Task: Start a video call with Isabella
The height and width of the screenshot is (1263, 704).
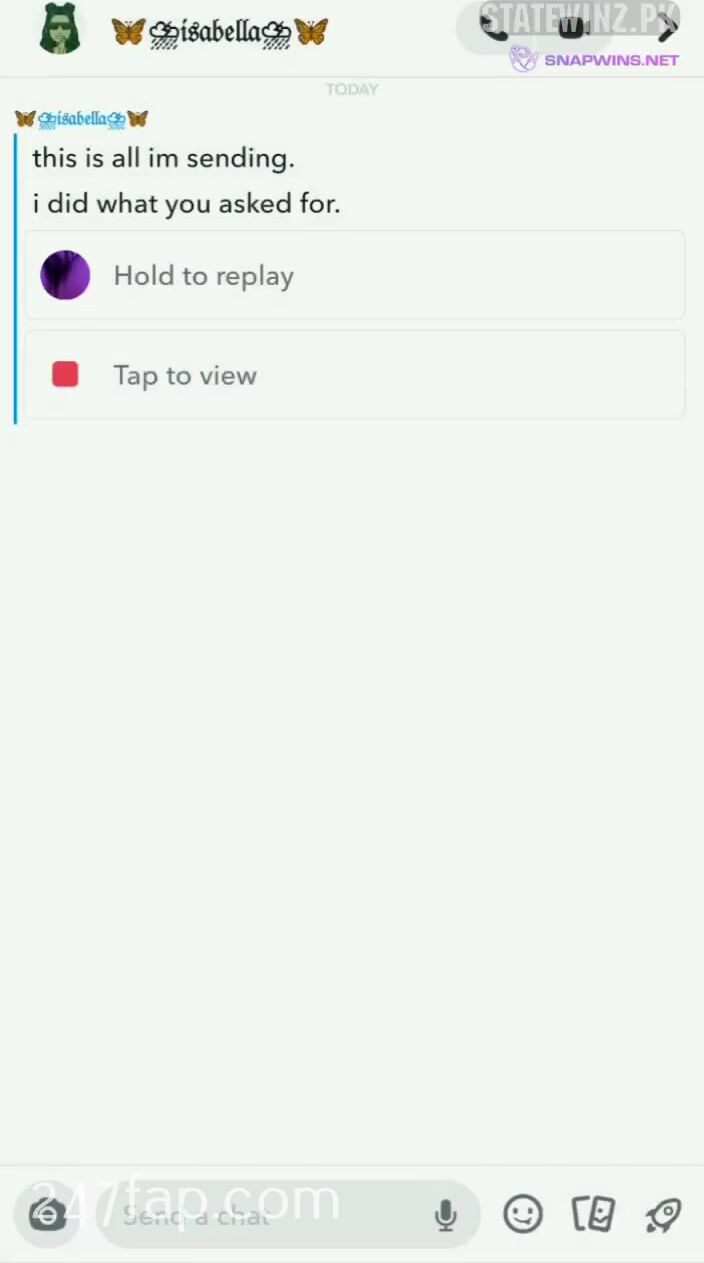Action: pyautogui.click(x=572, y=28)
